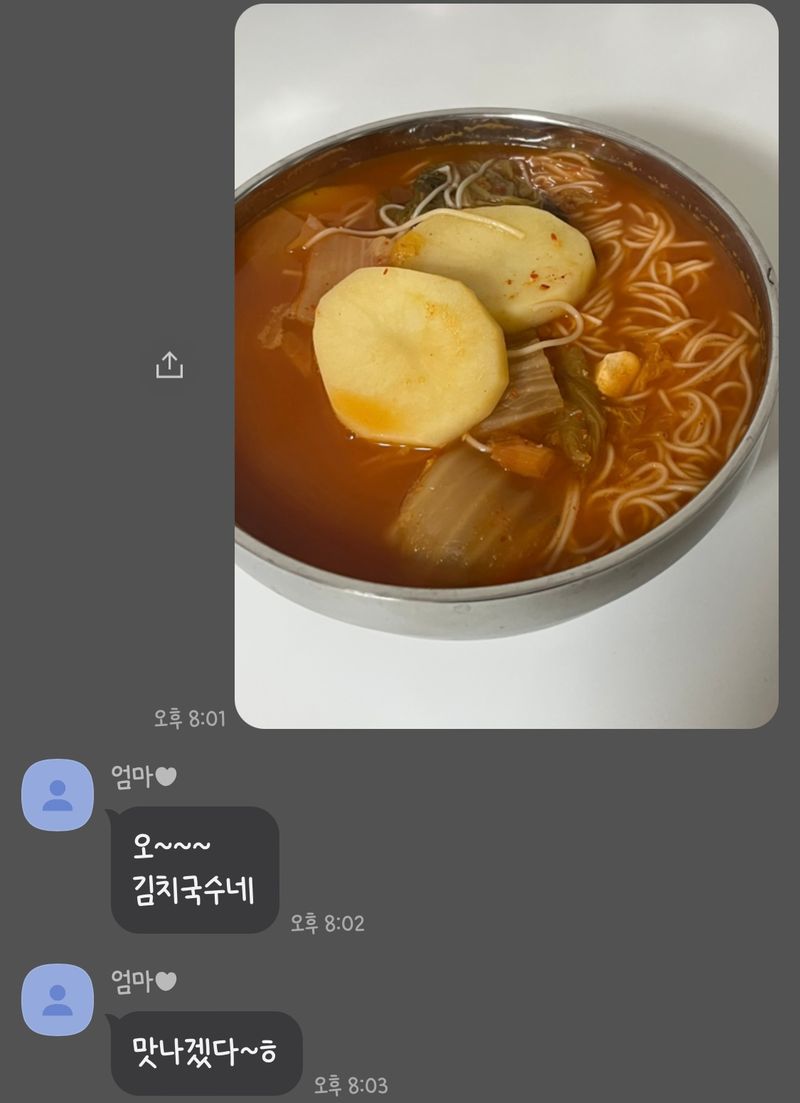Open the sent noodle soup photo

pos(506,366)
